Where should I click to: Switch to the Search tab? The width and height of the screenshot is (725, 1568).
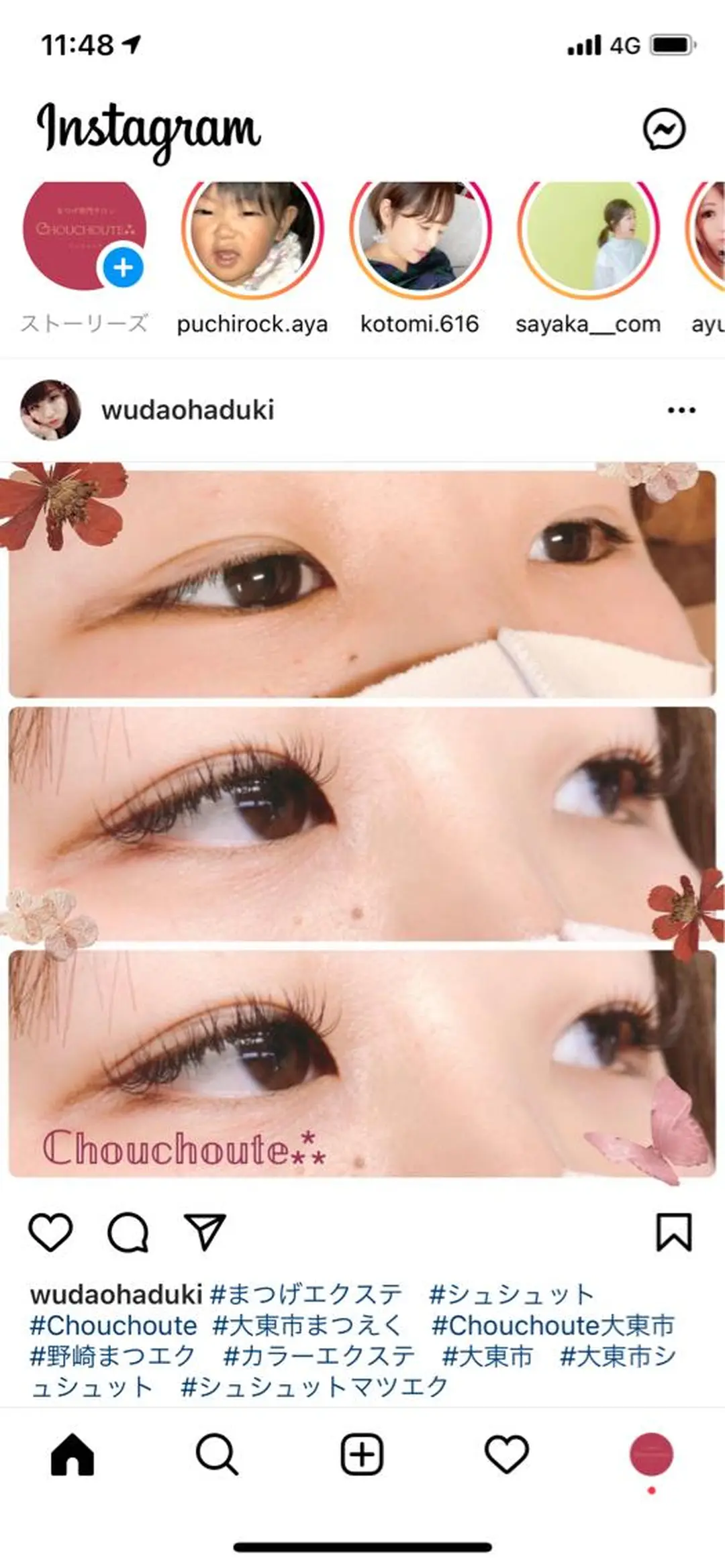coord(217,1455)
